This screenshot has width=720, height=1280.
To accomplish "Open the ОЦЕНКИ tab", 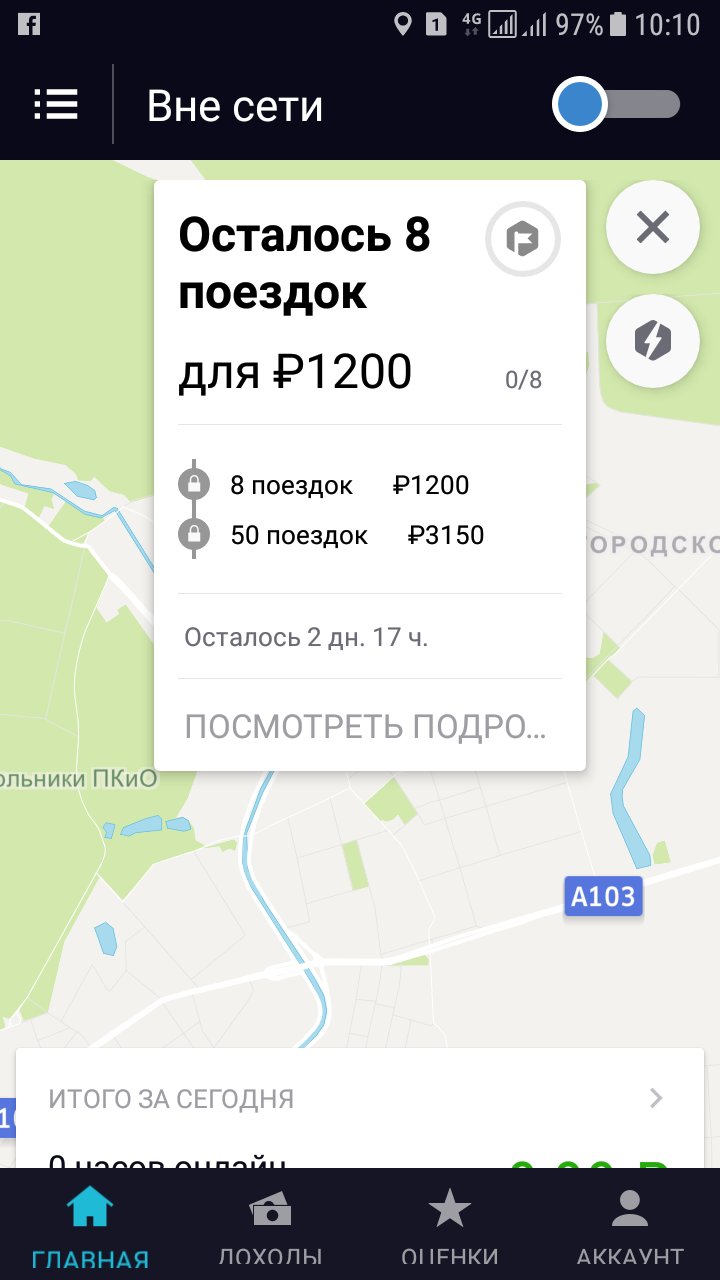I will click(450, 1226).
